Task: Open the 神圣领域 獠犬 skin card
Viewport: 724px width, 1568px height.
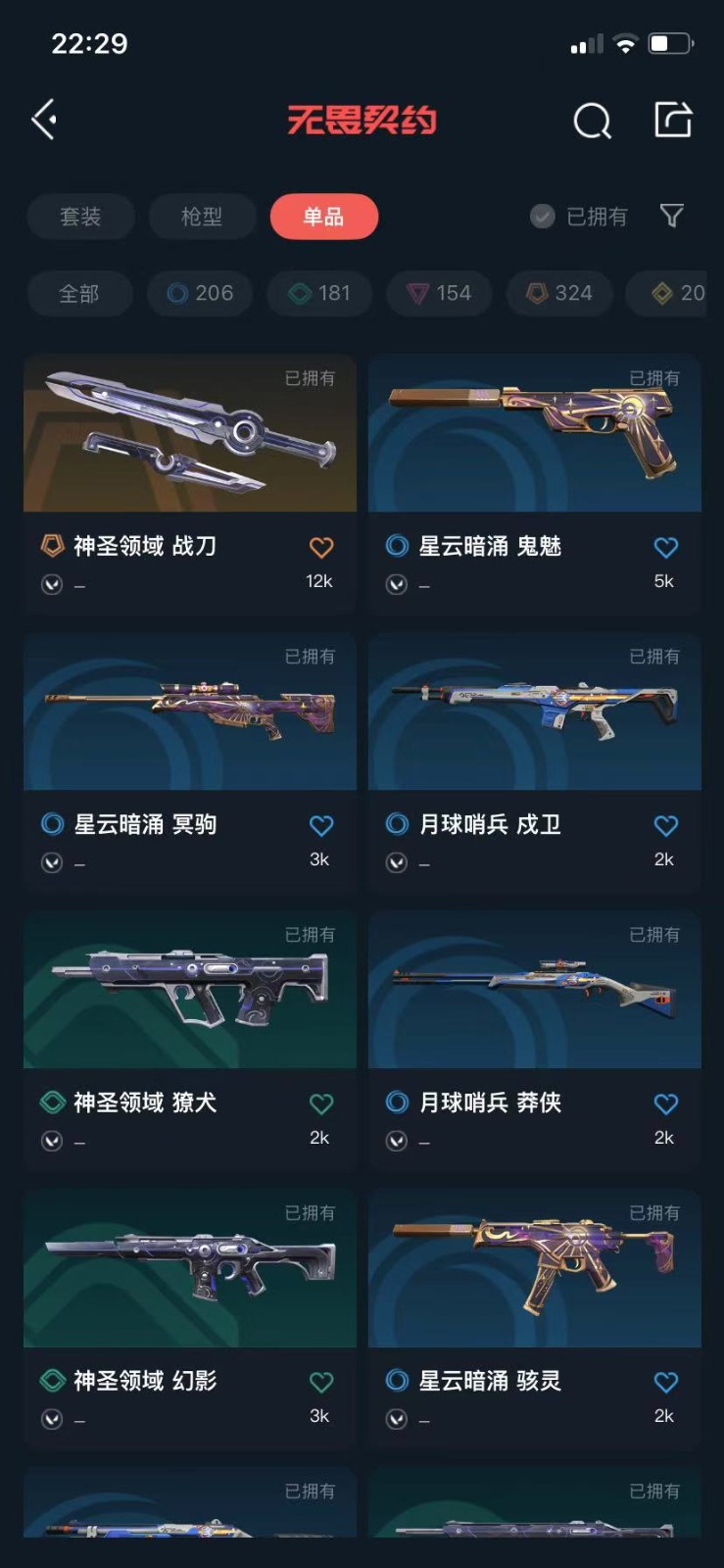Action: point(190,991)
